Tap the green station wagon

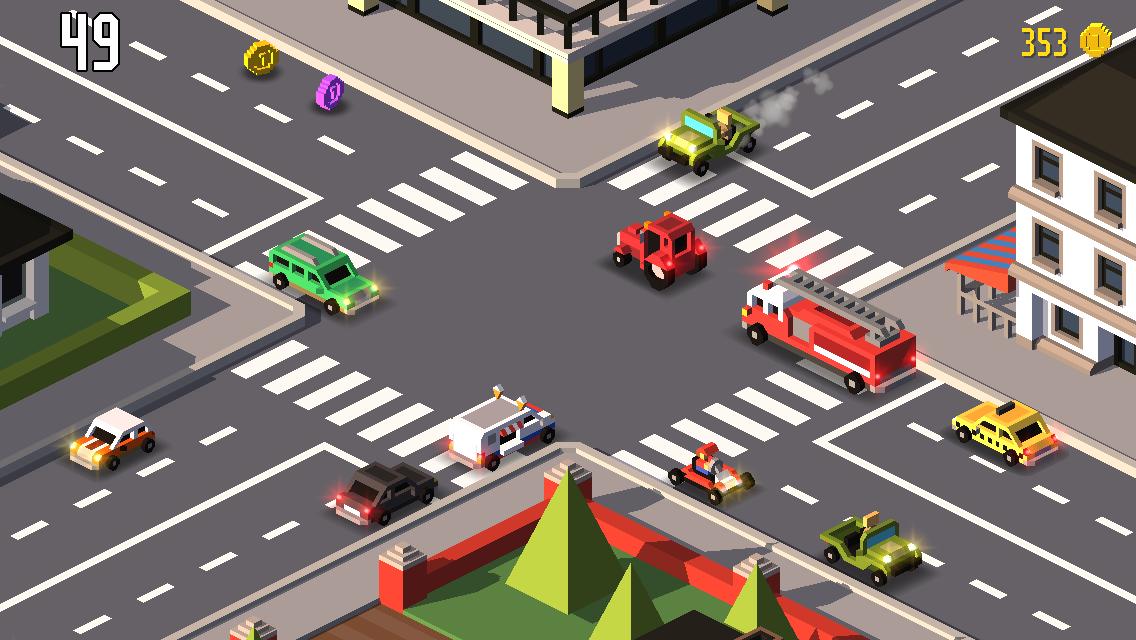[x=322, y=272]
